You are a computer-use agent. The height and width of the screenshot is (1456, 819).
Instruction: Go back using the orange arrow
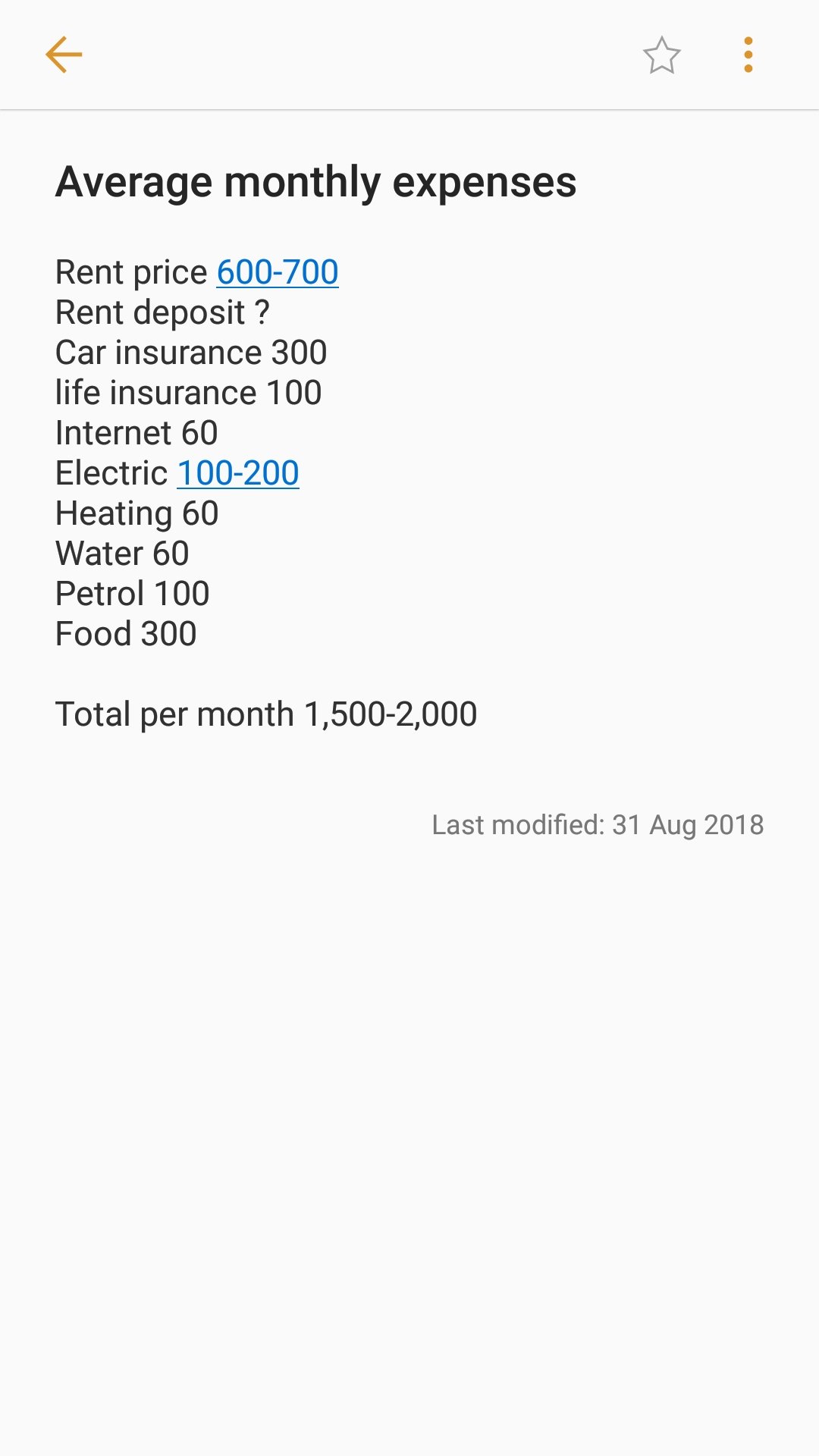pos(64,55)
